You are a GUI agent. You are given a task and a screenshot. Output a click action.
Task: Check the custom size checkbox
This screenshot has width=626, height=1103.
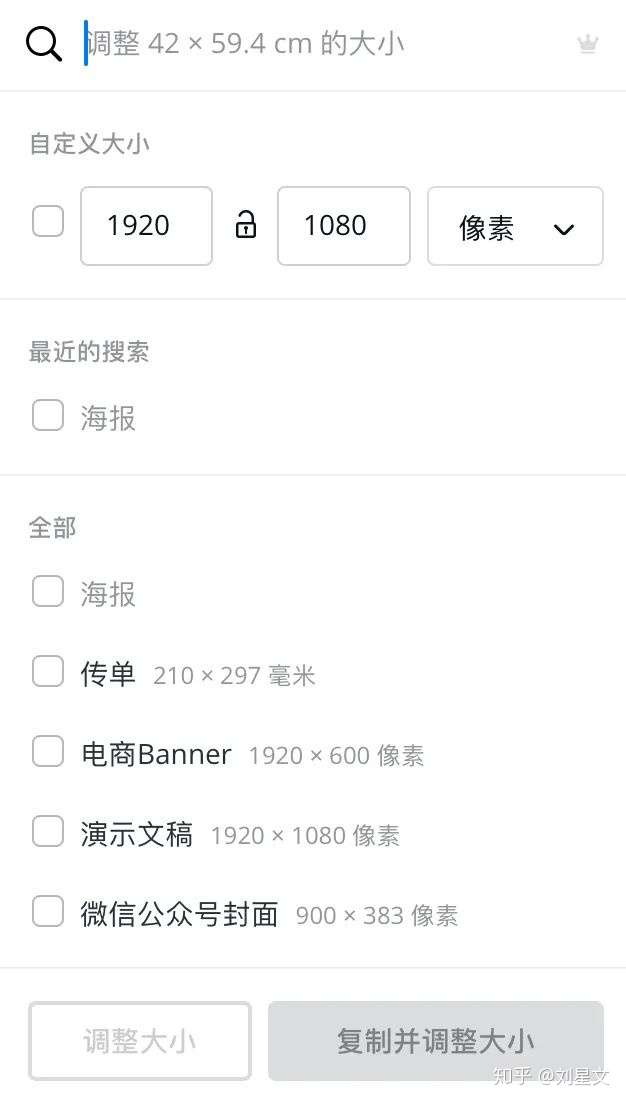tap(48, 222)
